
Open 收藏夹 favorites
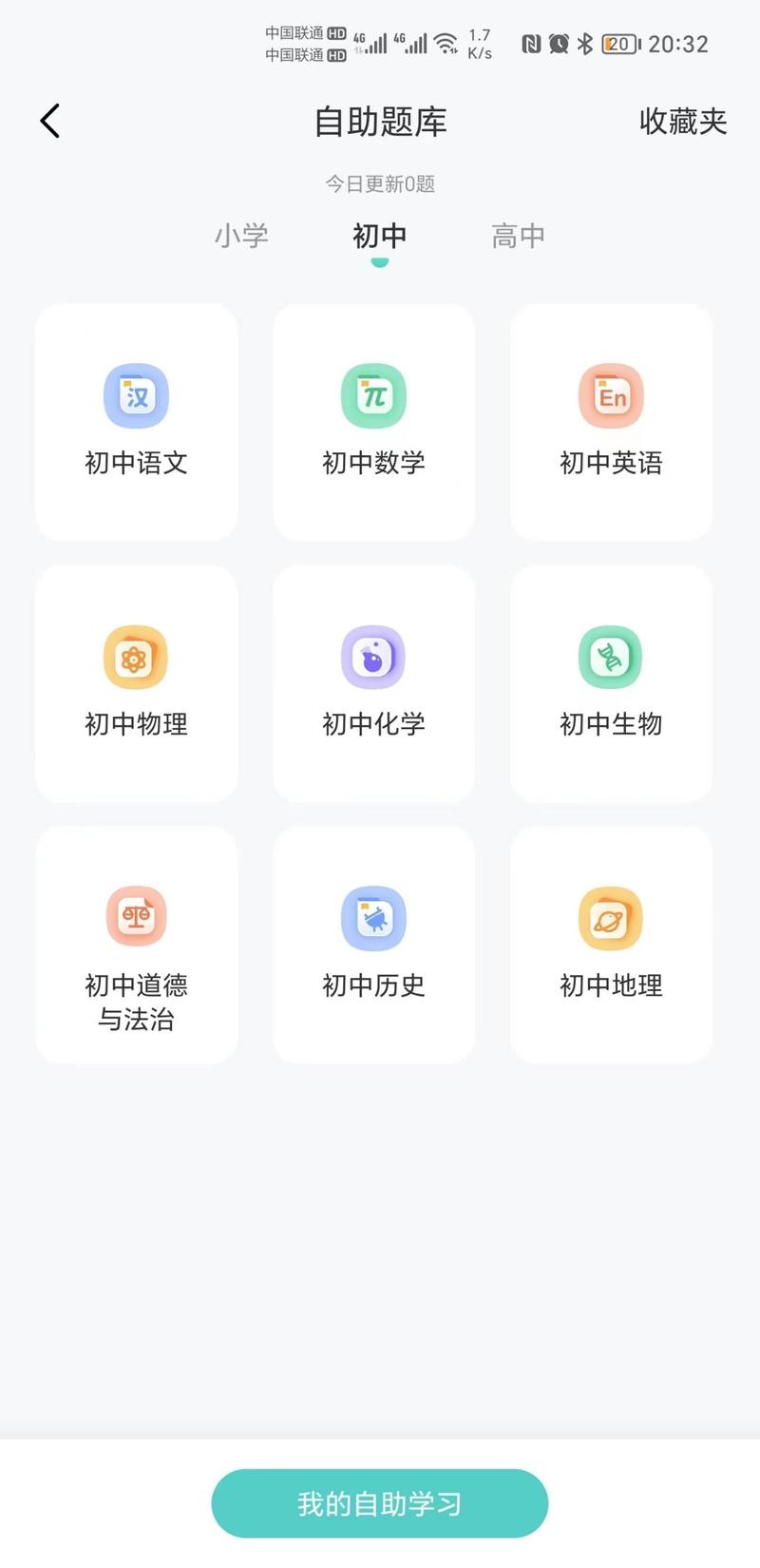(682, 122)
